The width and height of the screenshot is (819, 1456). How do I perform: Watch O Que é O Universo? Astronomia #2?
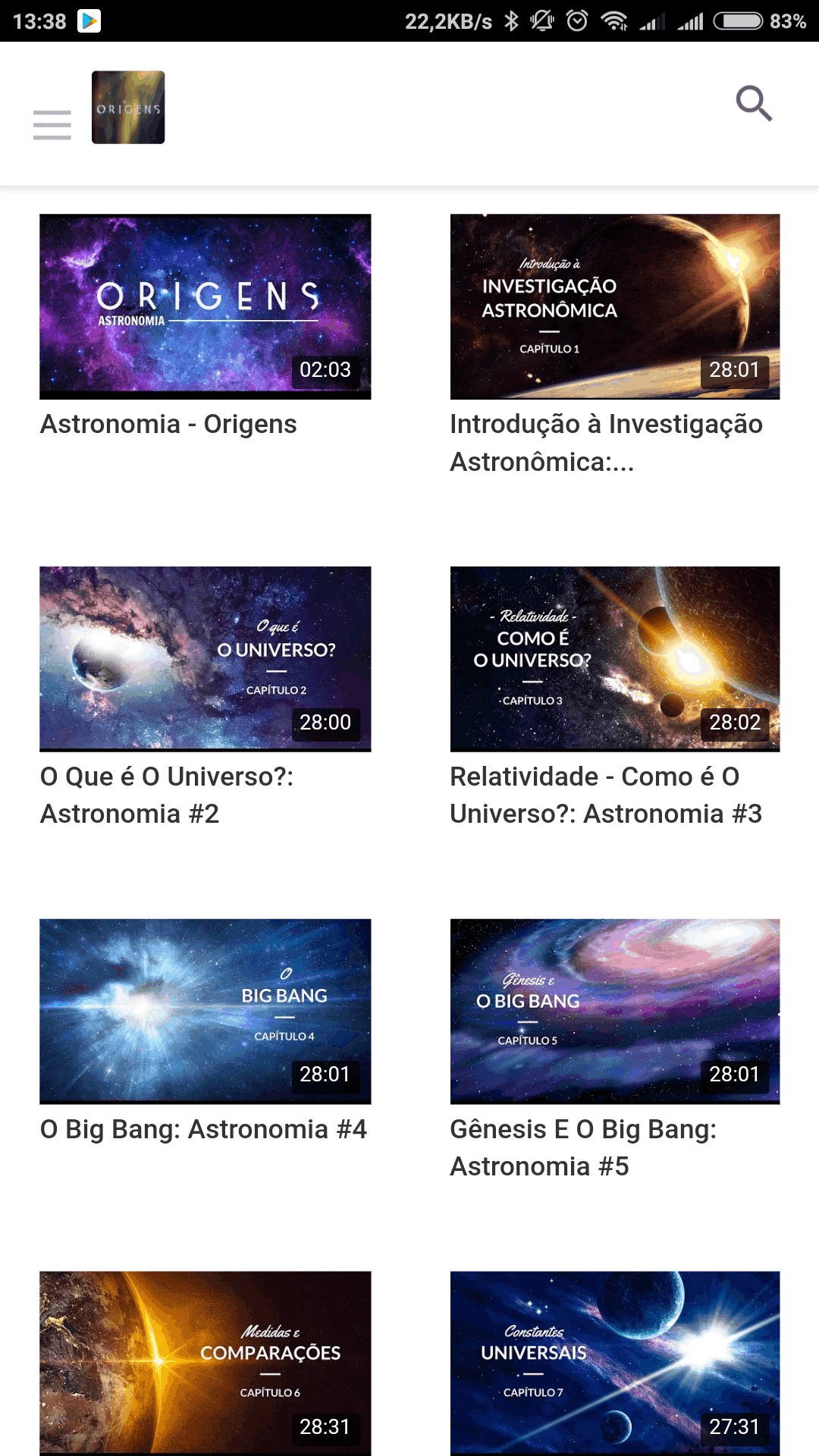pos(205,658)
